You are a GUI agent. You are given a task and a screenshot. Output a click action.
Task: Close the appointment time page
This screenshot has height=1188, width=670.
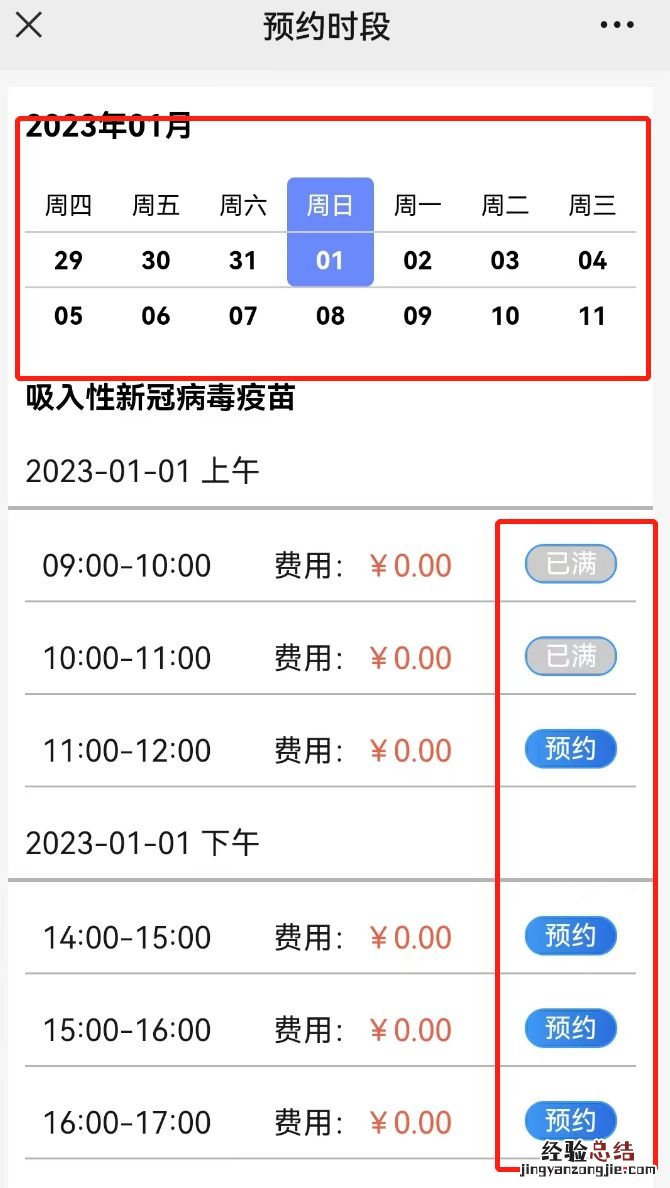(x=29, y=26)
